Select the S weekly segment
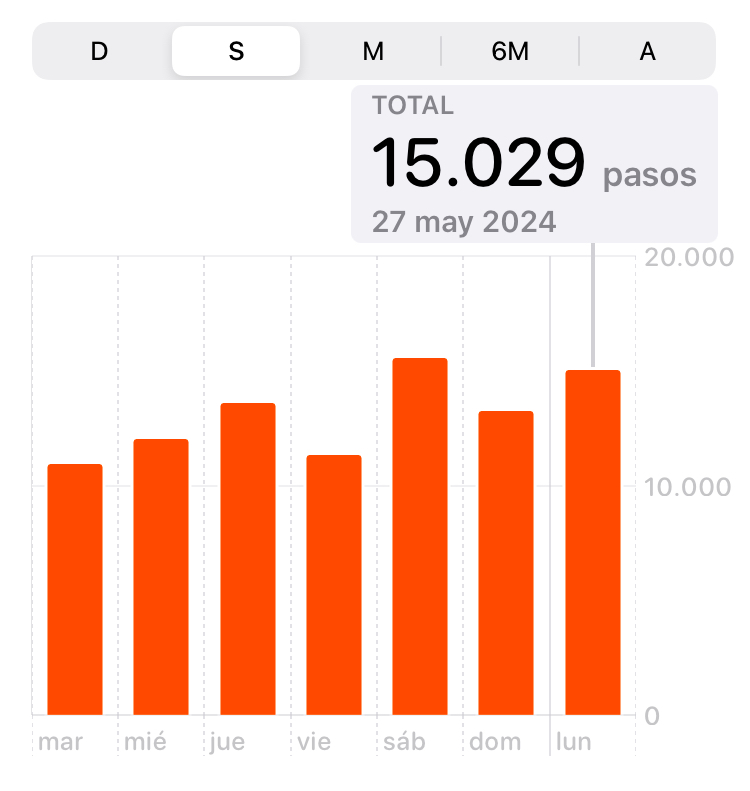Screen dimensions: 750x791 [236, 51]
